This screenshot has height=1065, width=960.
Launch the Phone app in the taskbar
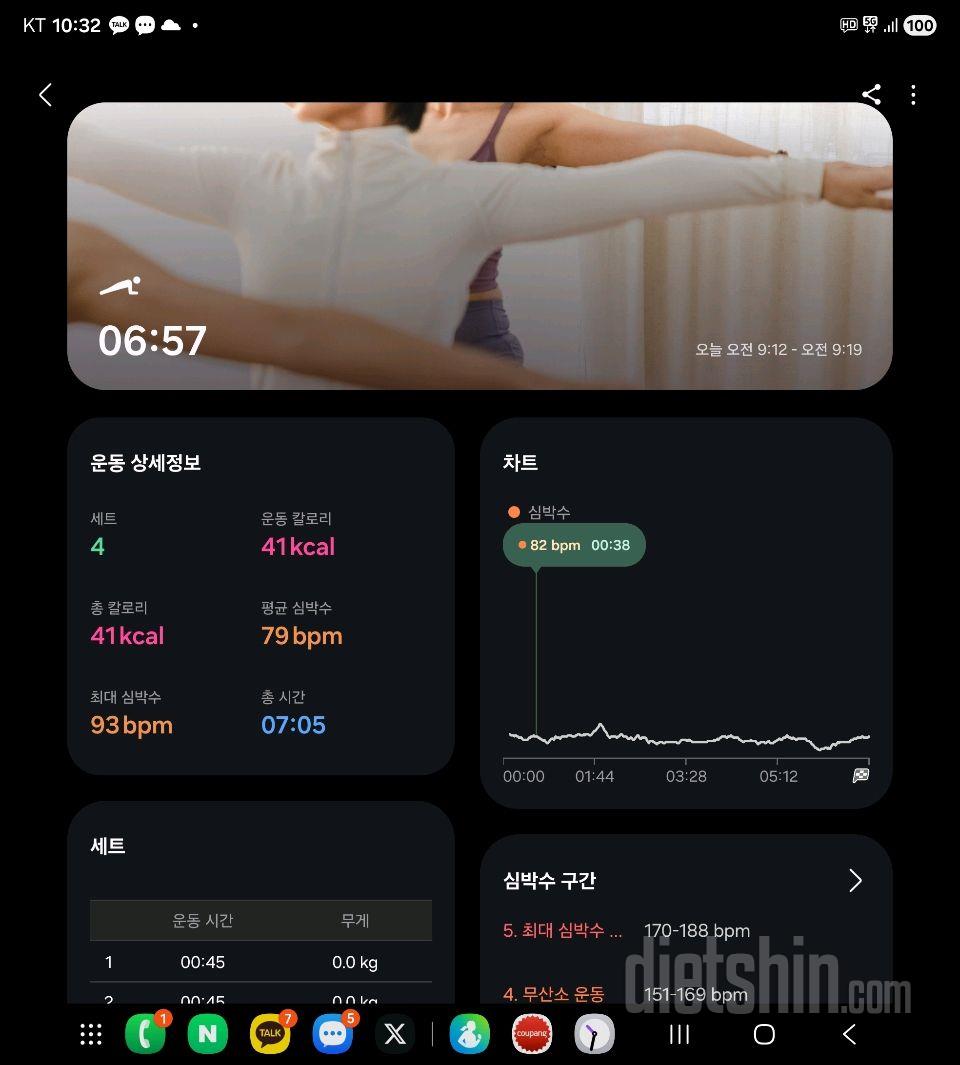(146, 1034)
